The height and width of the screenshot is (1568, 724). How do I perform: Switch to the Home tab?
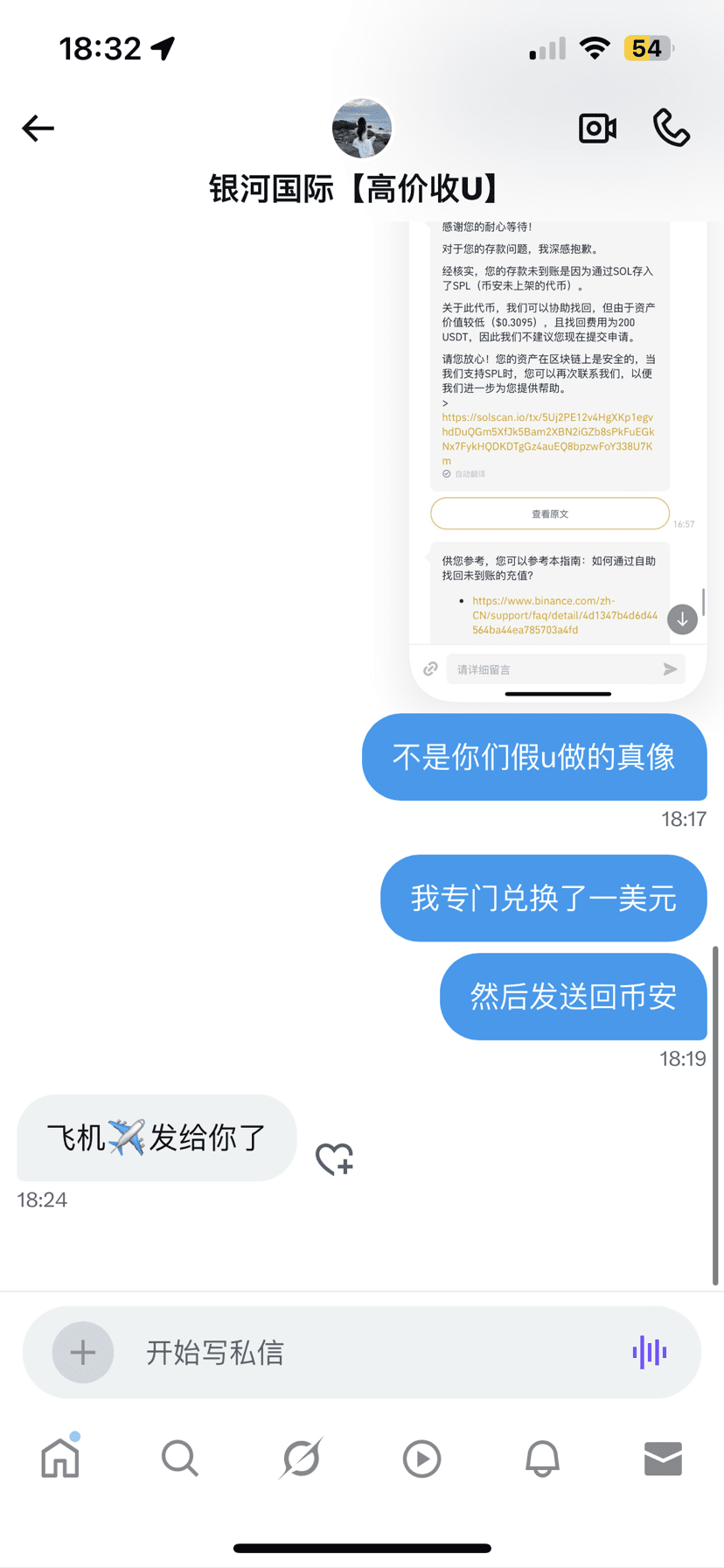coord(60,1459)
